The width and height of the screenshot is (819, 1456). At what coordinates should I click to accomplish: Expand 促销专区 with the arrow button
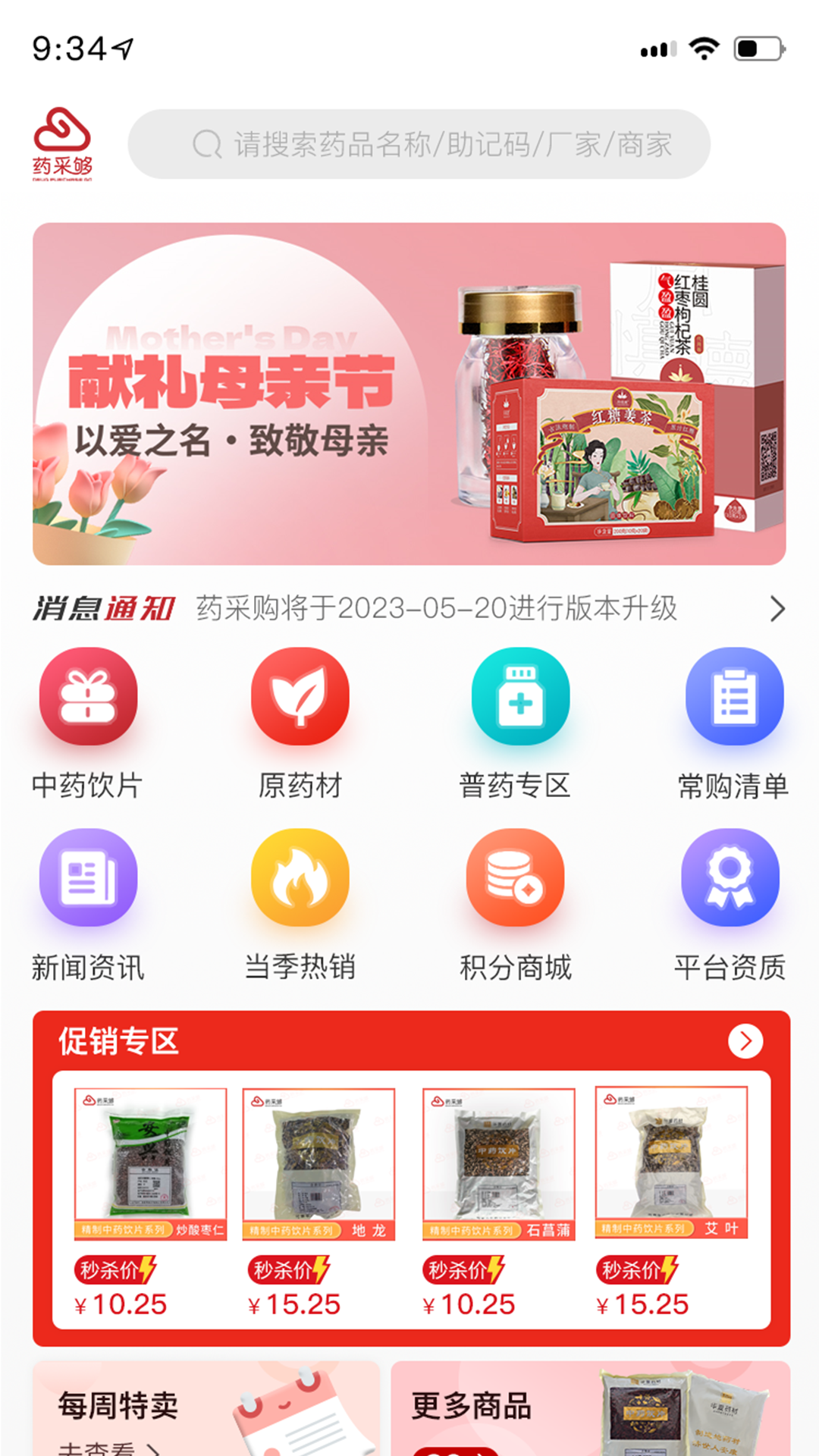tap(745, 1041)
